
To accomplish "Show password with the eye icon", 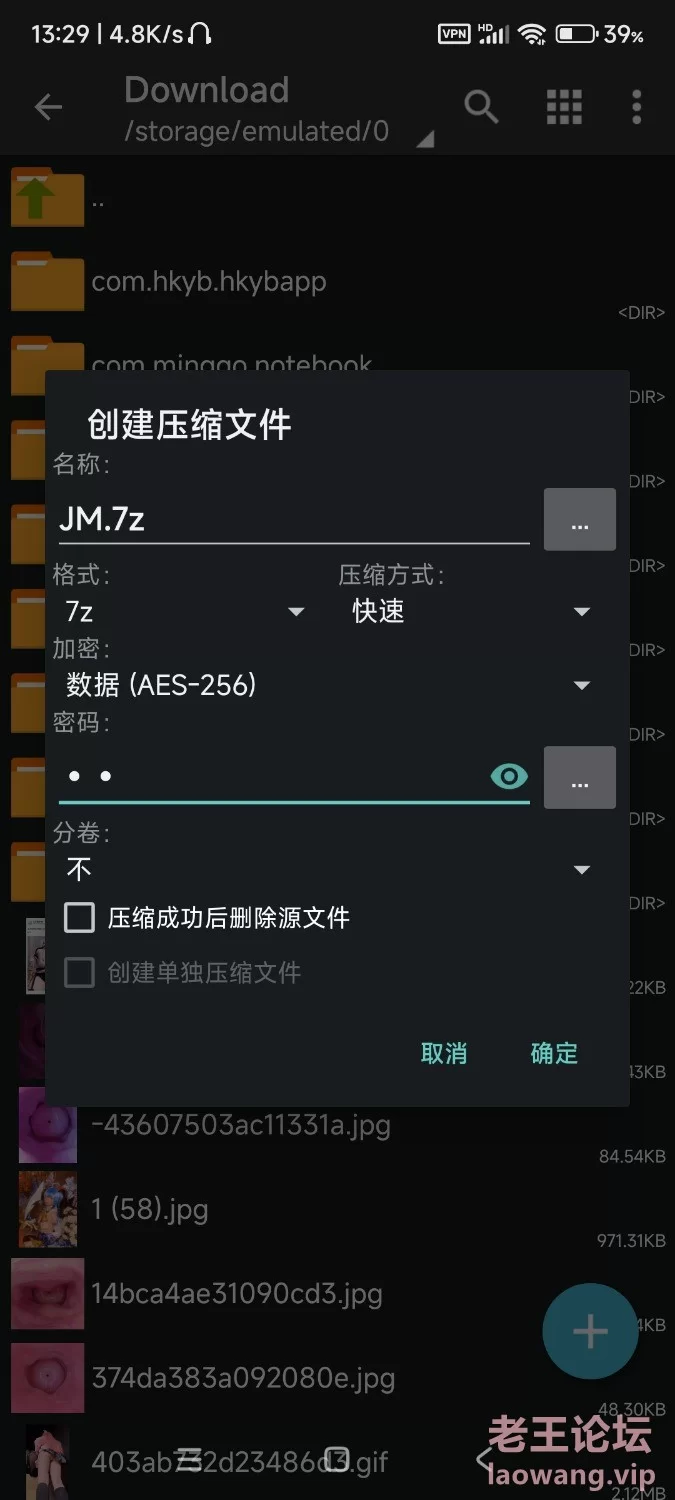I will tap(509, 776).
